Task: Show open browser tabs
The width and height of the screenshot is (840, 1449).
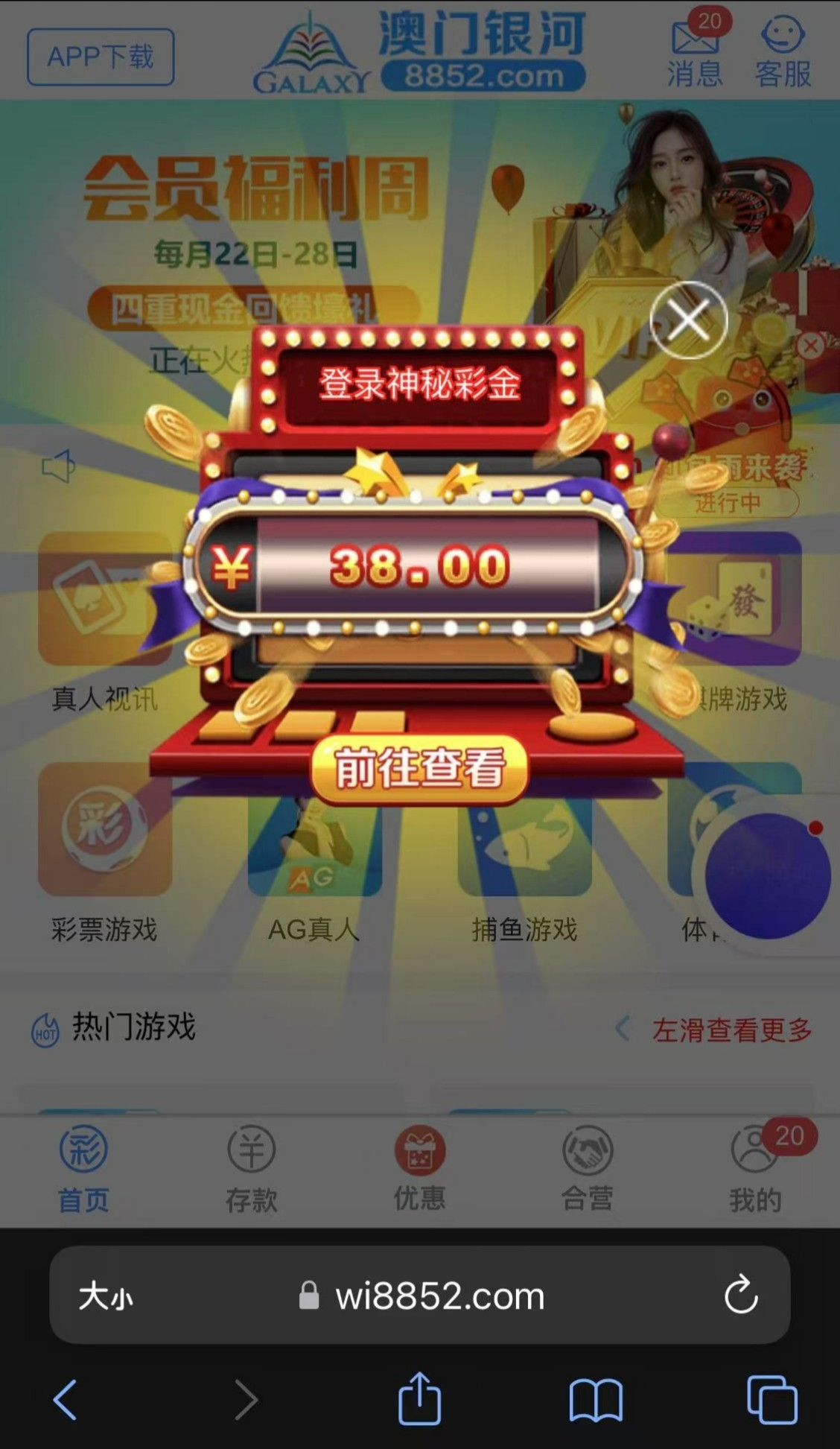Action: point(771,1399)
